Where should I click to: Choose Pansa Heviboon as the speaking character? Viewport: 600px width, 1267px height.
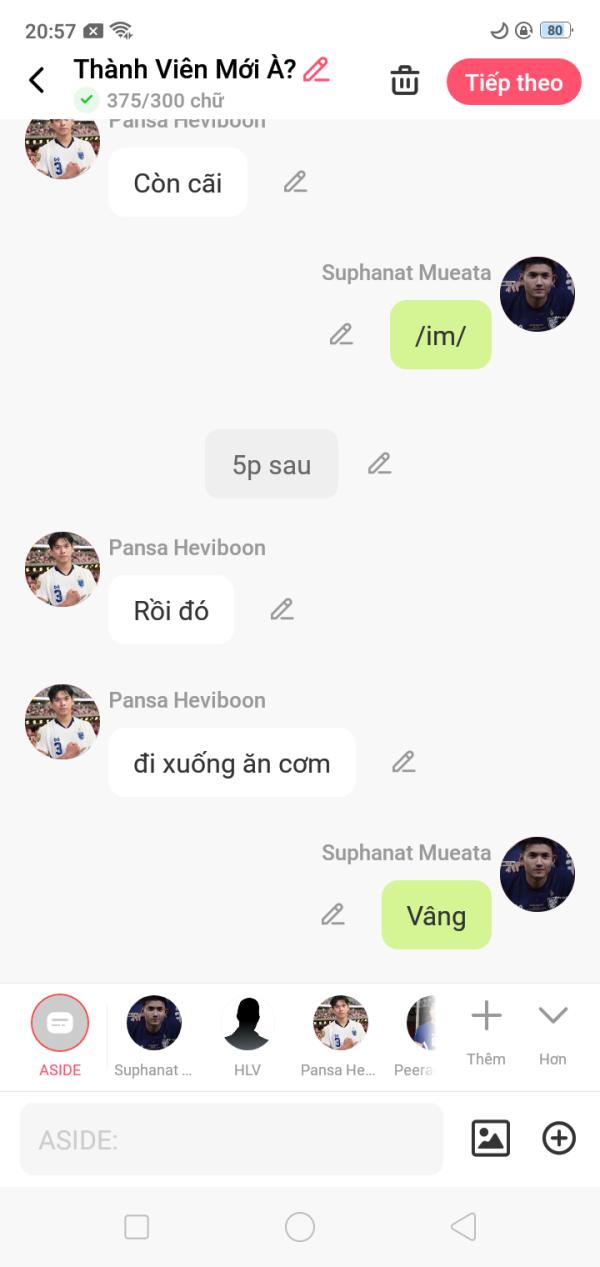point(340,1034)
